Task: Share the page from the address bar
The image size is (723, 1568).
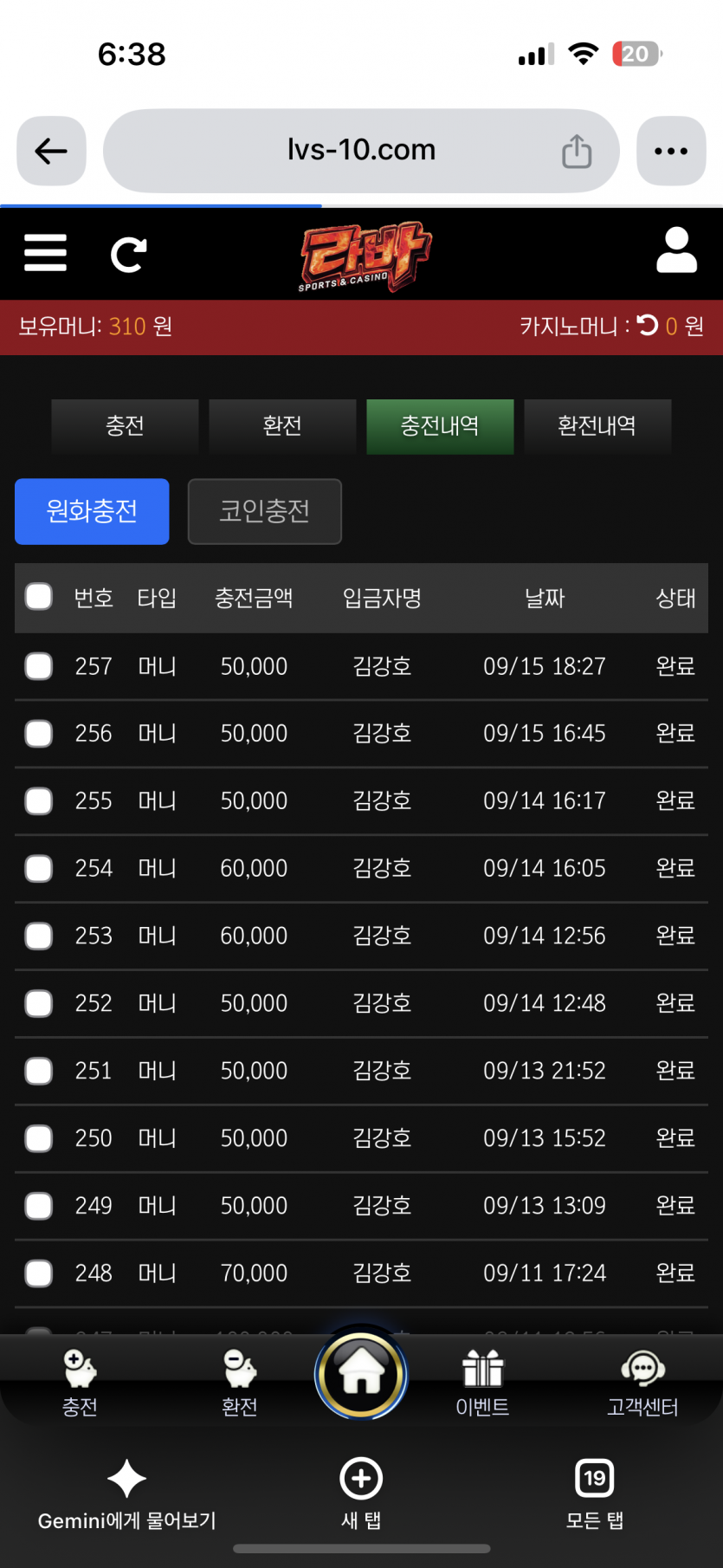Action: point(577,151)
